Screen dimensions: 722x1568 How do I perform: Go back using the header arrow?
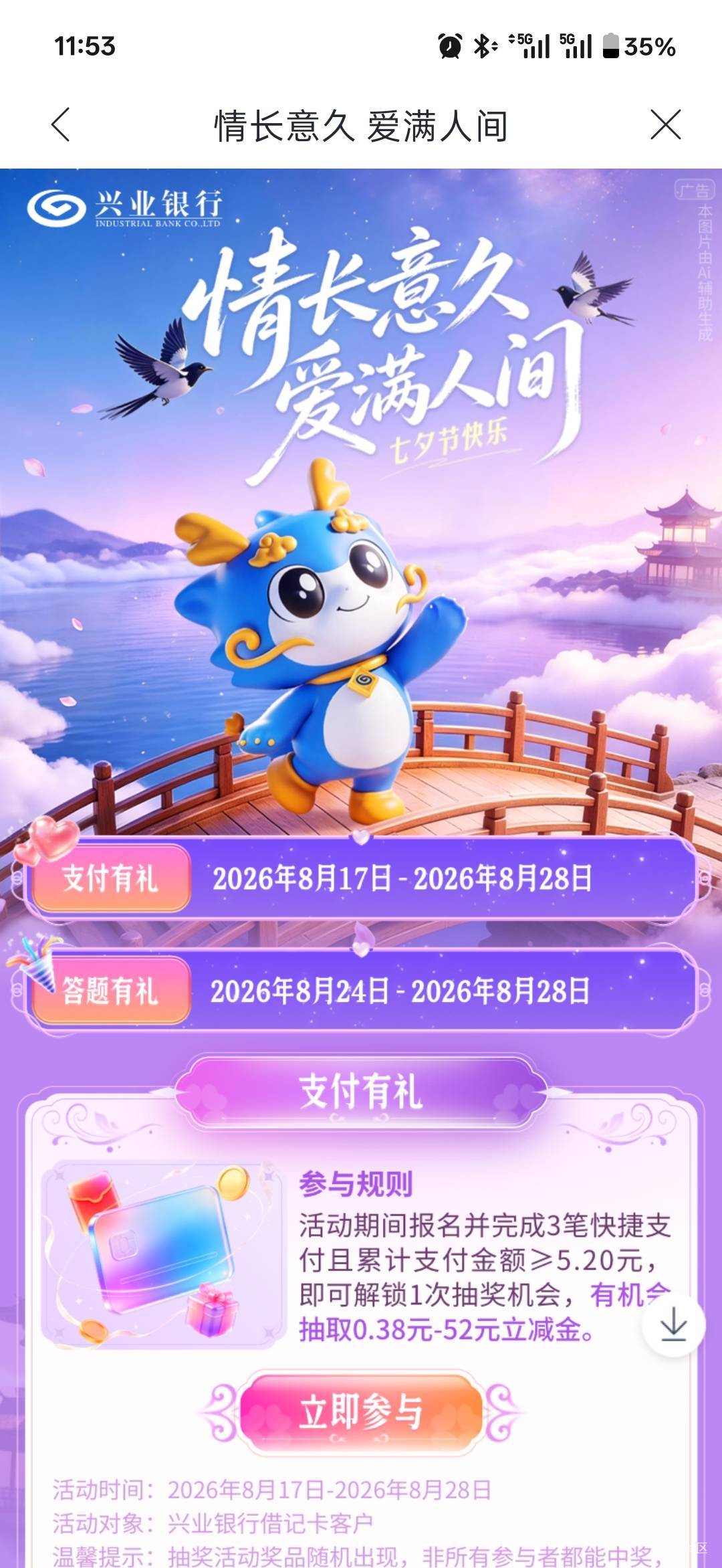61,125
